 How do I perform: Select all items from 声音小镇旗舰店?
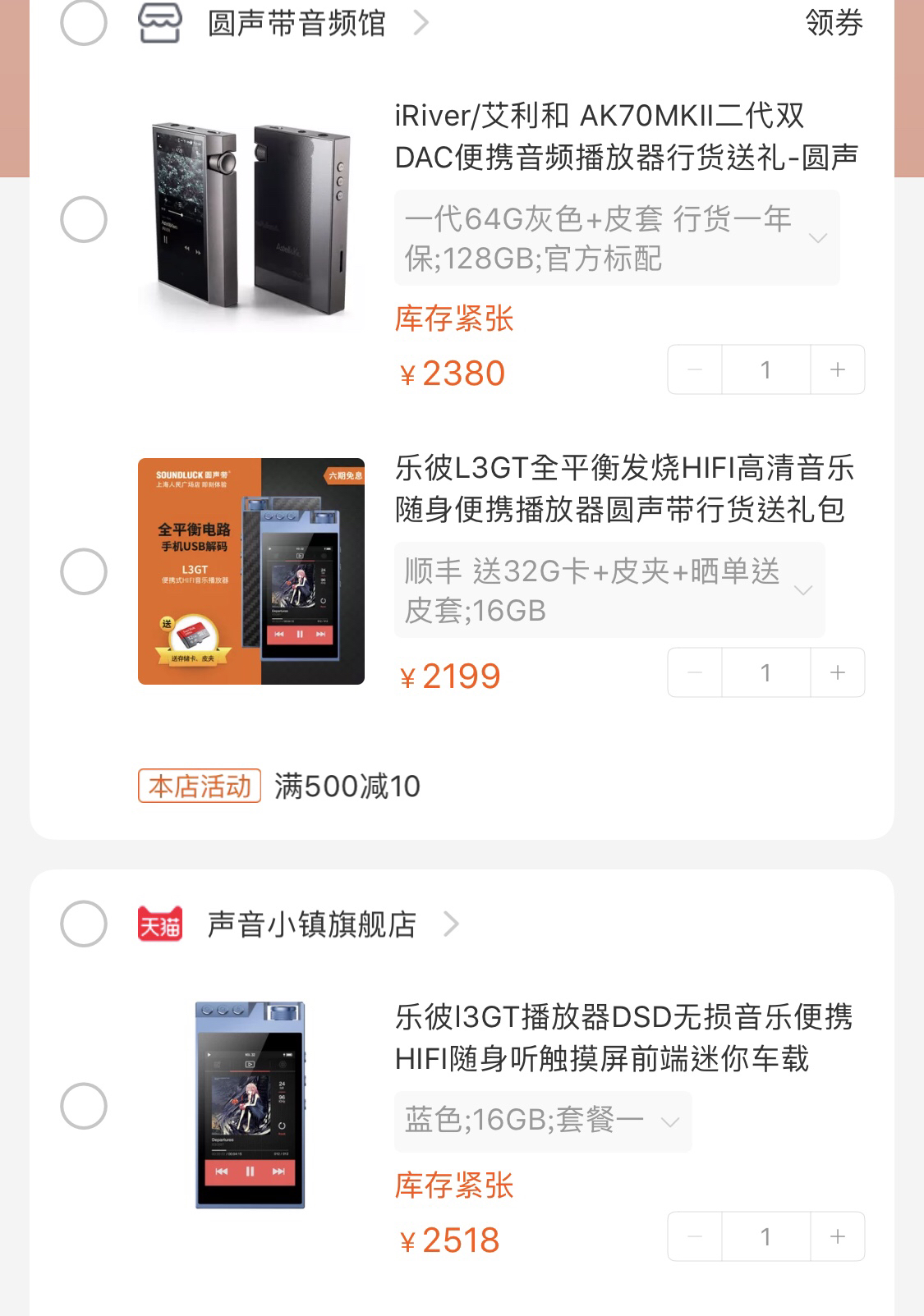click(x=84, y=924)
